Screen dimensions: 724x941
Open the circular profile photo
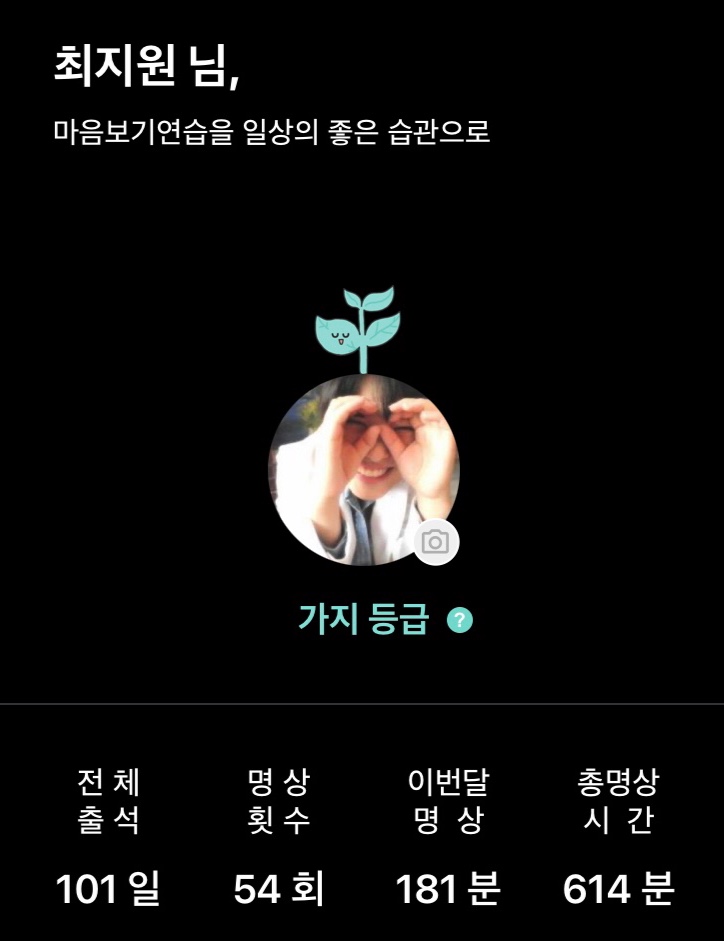point(362,468)
